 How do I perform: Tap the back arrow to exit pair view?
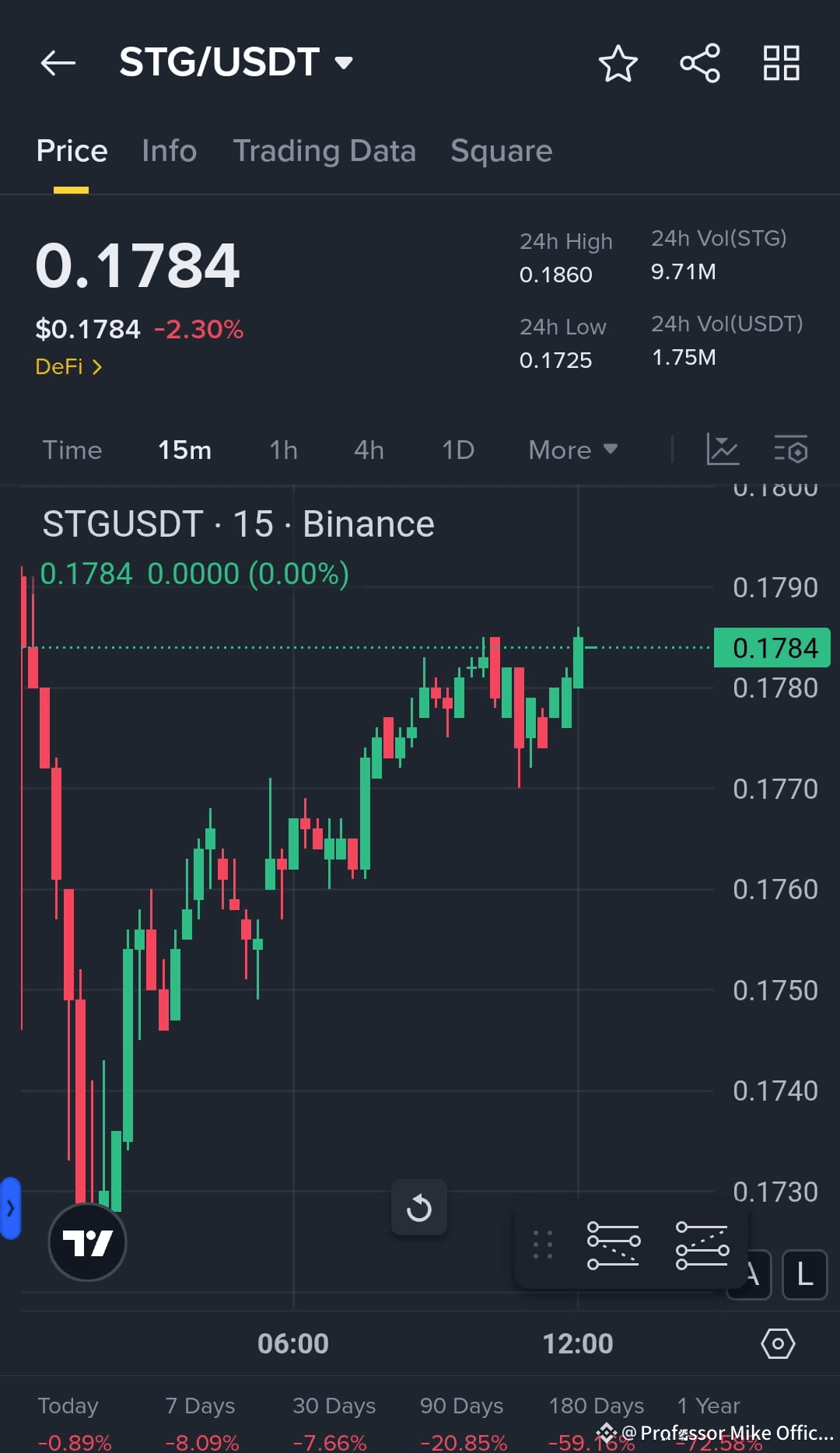tap(57, 62)
